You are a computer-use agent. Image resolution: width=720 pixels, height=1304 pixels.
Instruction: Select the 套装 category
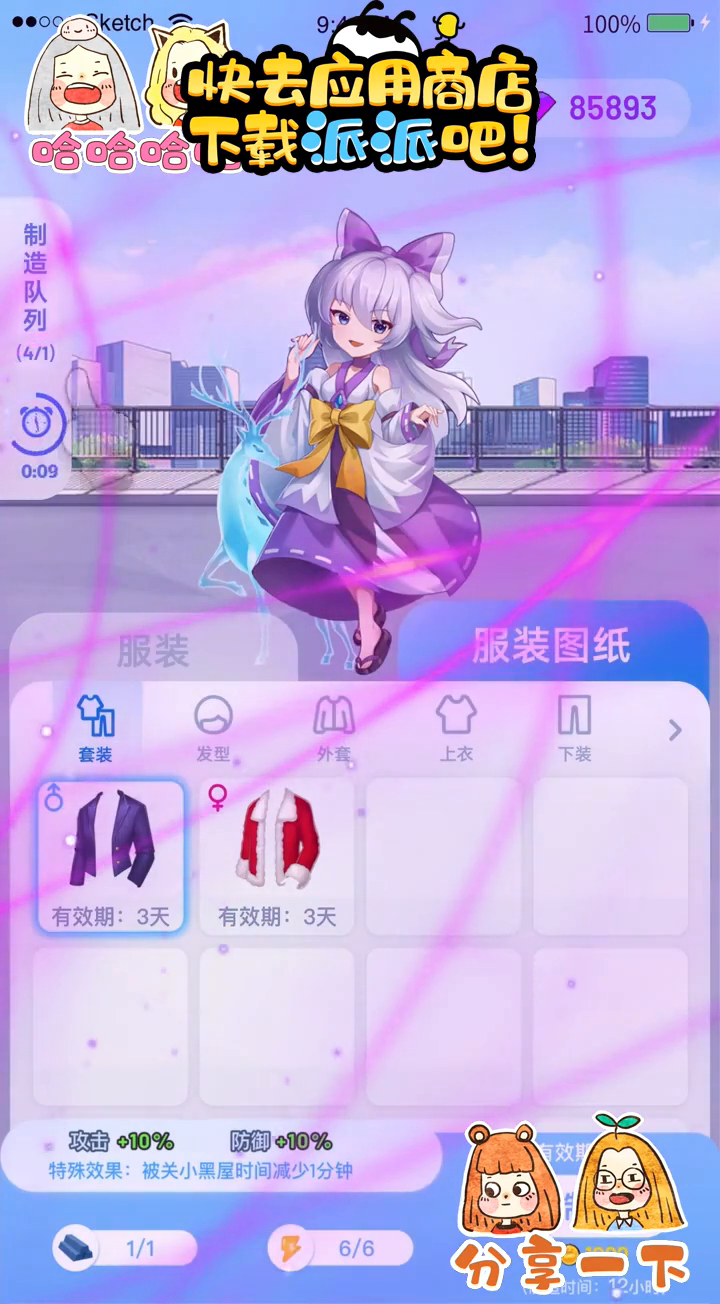(x=96, y=729)
